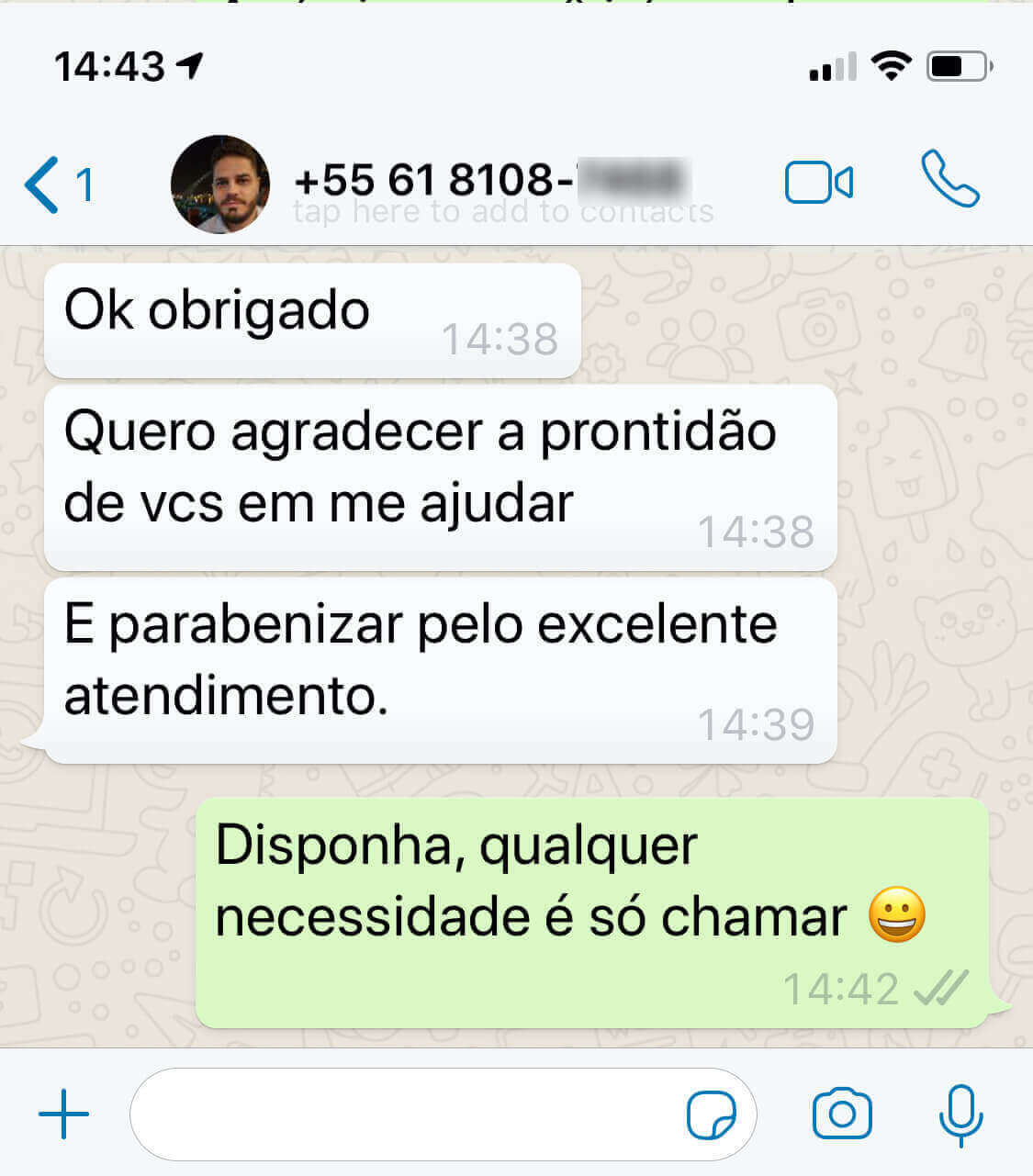This screenshot has height=1176, width=1033.
Task: Open the contact's profile photo
Action: point(220,185)
